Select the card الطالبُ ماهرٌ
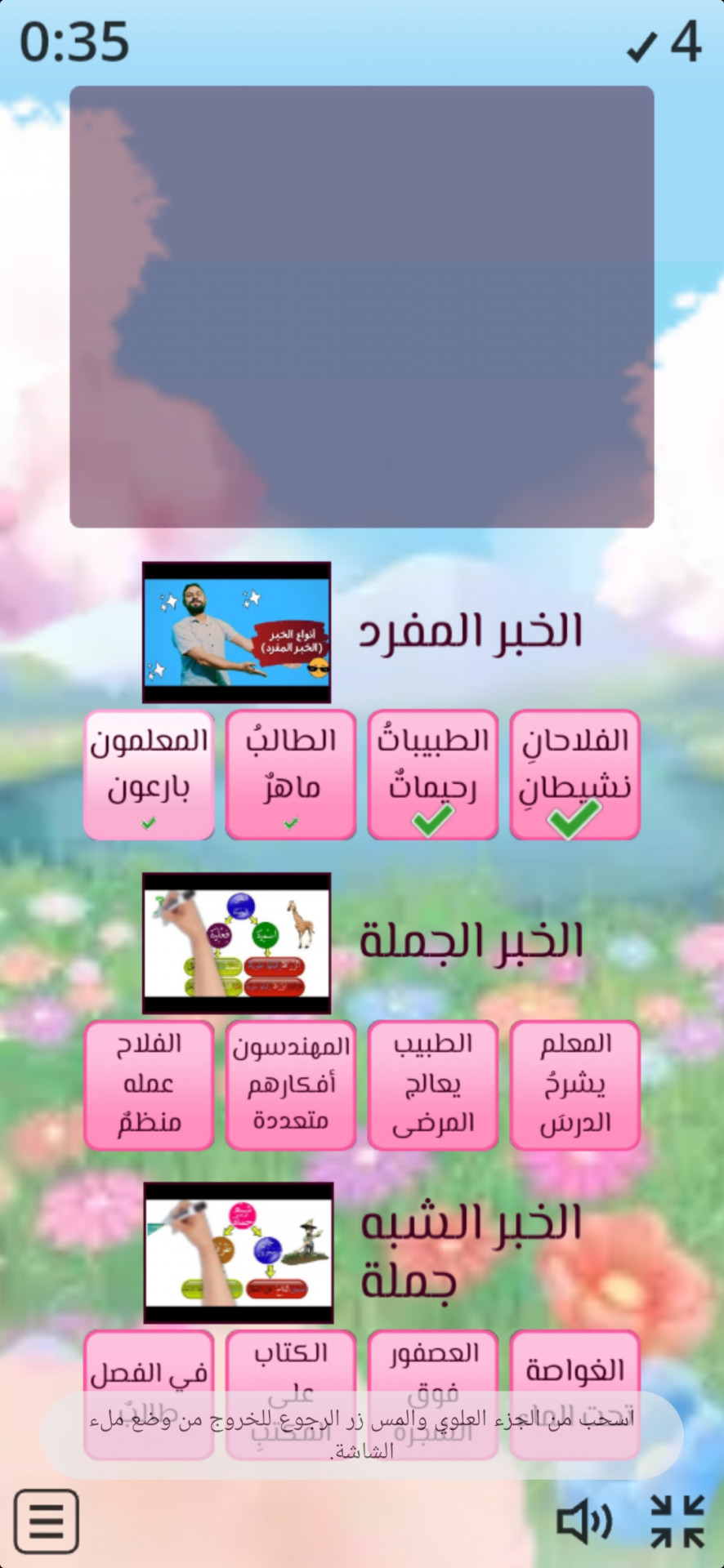The height and width of the screenshot is (1568, 724). click(x=291, y=773)
